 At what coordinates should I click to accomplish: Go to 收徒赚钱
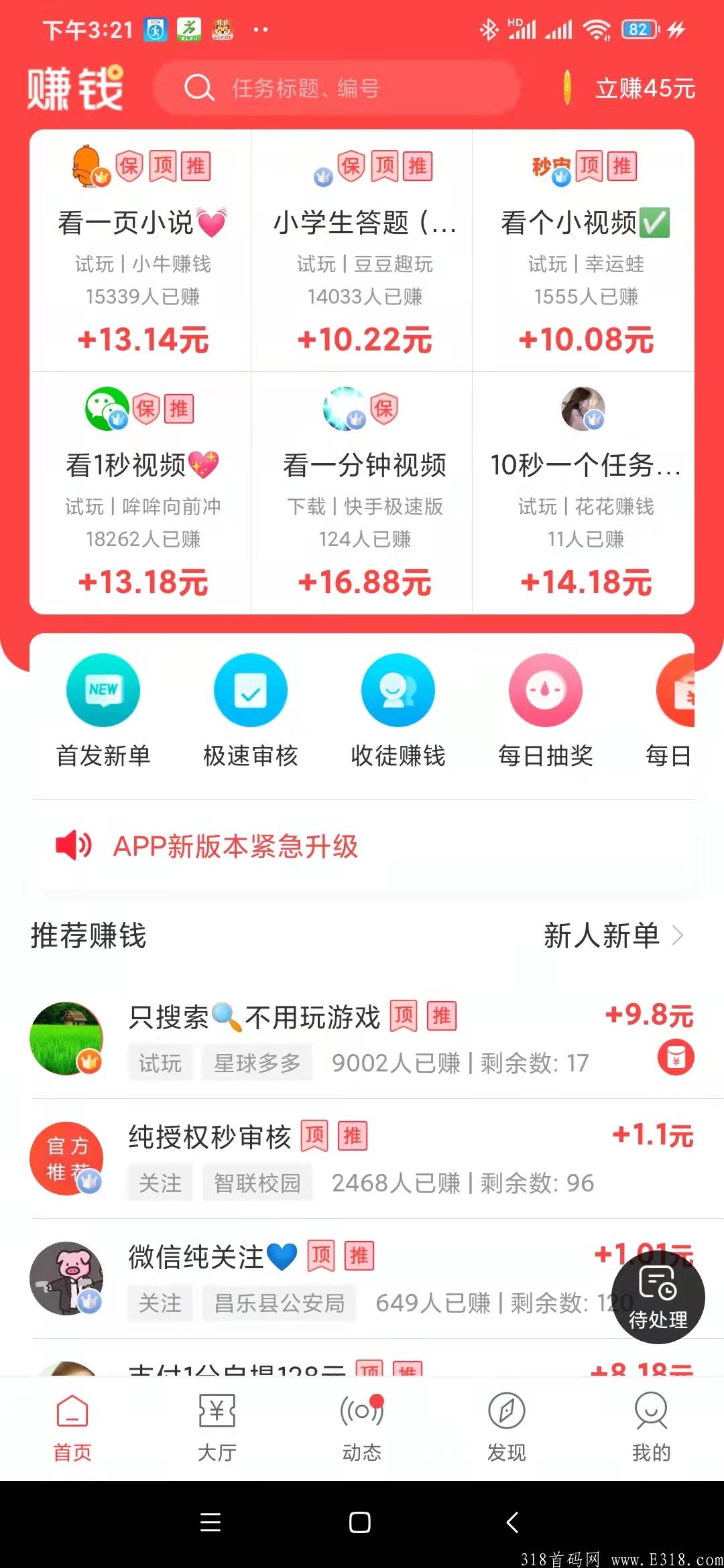coord(398,710)
